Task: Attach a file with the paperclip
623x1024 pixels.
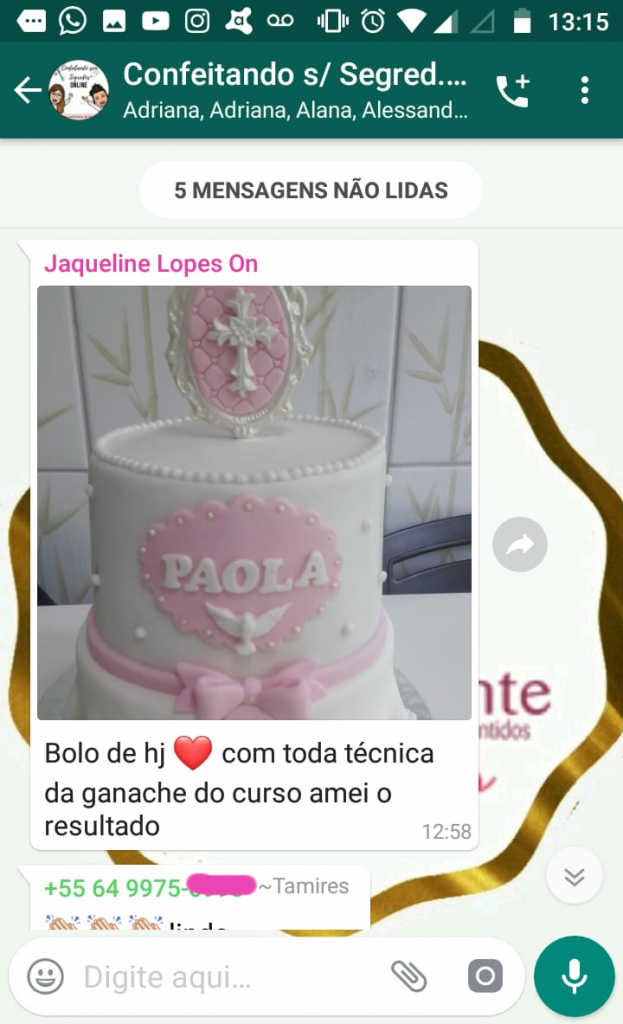Action: pos(408,976)
